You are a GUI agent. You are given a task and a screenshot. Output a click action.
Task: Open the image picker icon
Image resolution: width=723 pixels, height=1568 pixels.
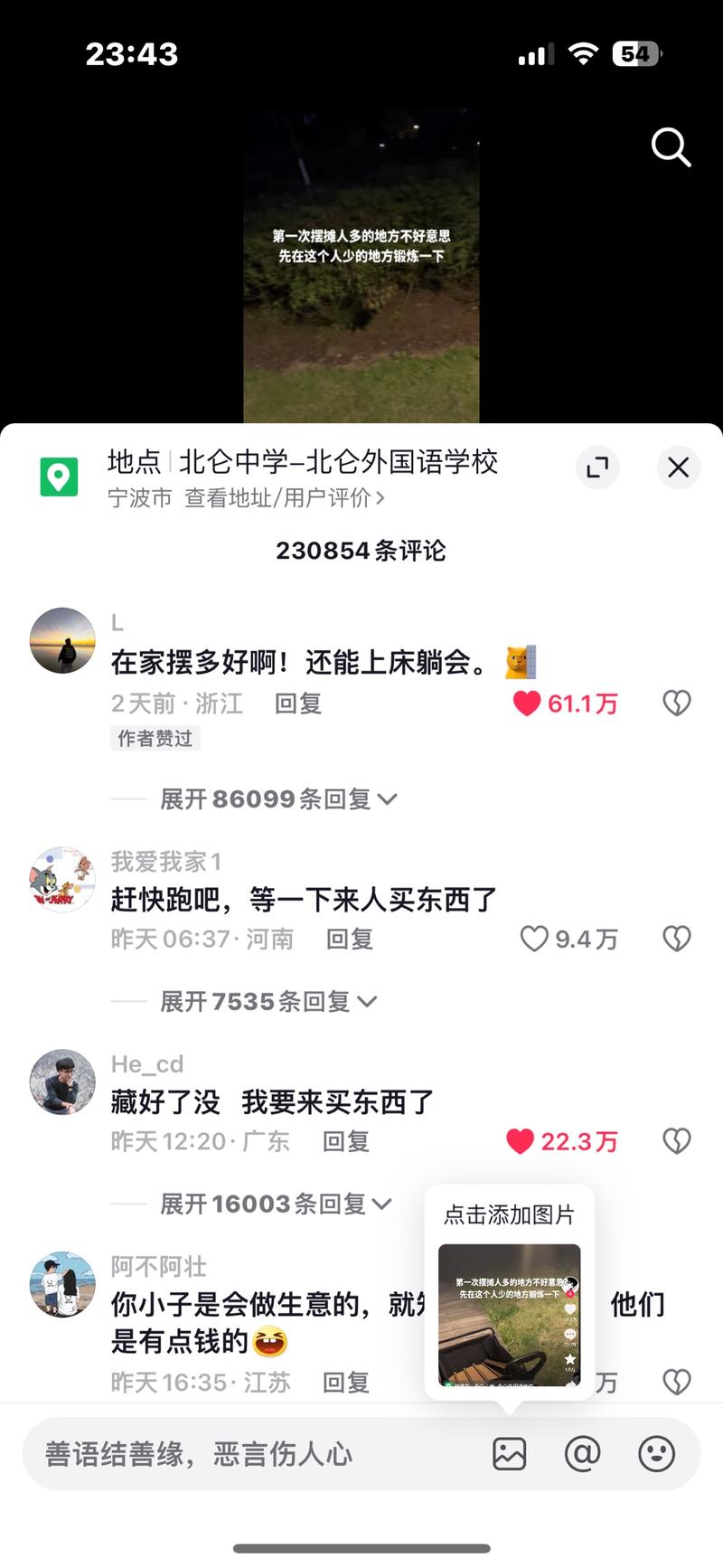coord(510,1454)
